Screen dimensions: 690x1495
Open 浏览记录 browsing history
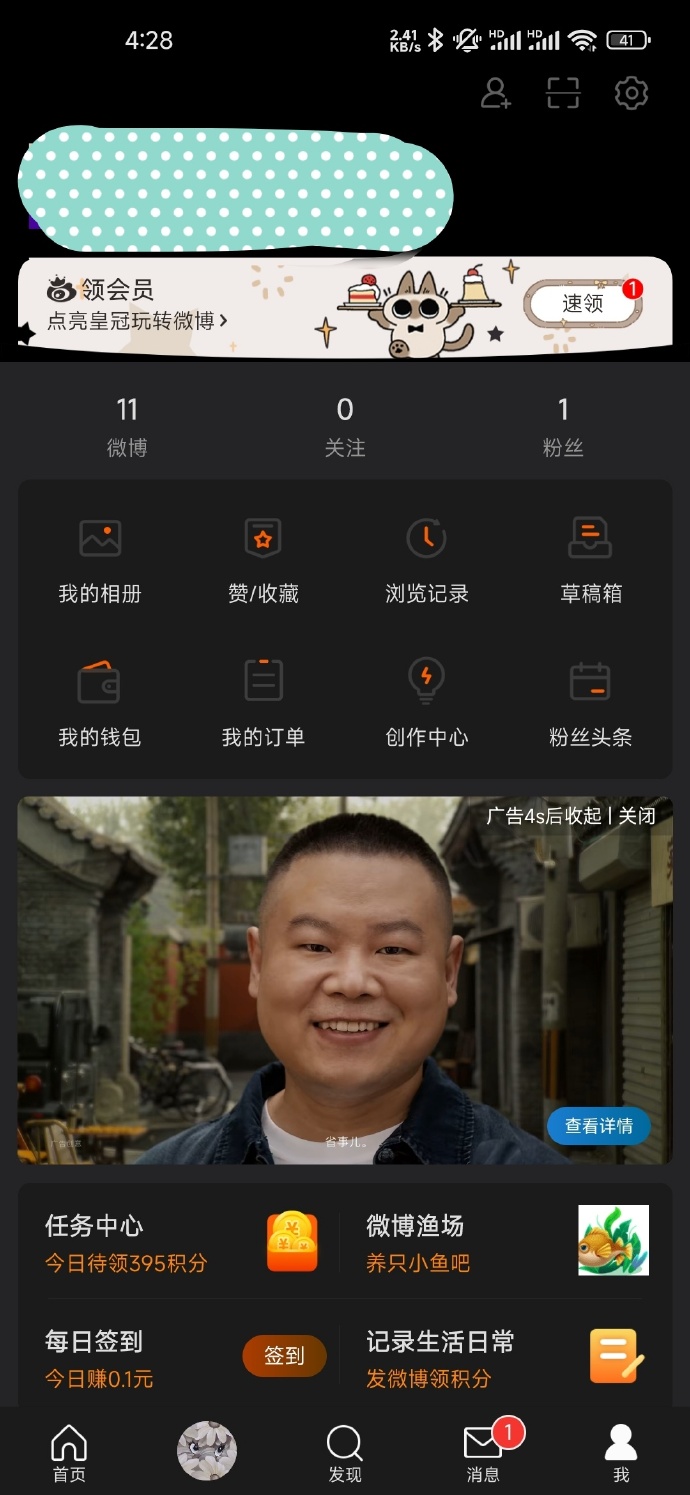[x=427, y=561]
